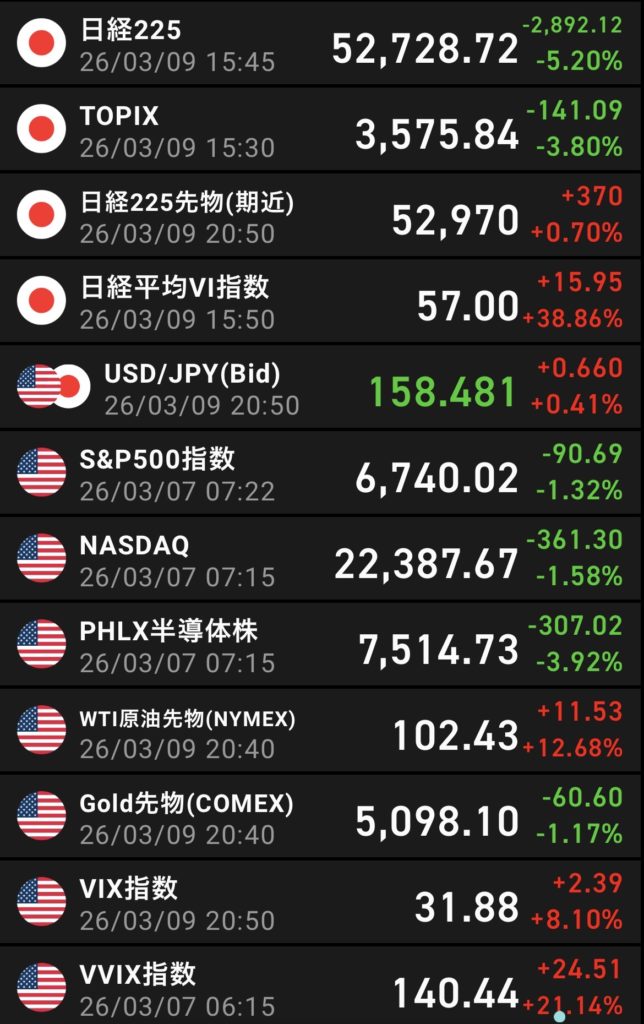Open the 日経225 index row
Viewport: 644px width, 1024px height.
coord(321,44)
